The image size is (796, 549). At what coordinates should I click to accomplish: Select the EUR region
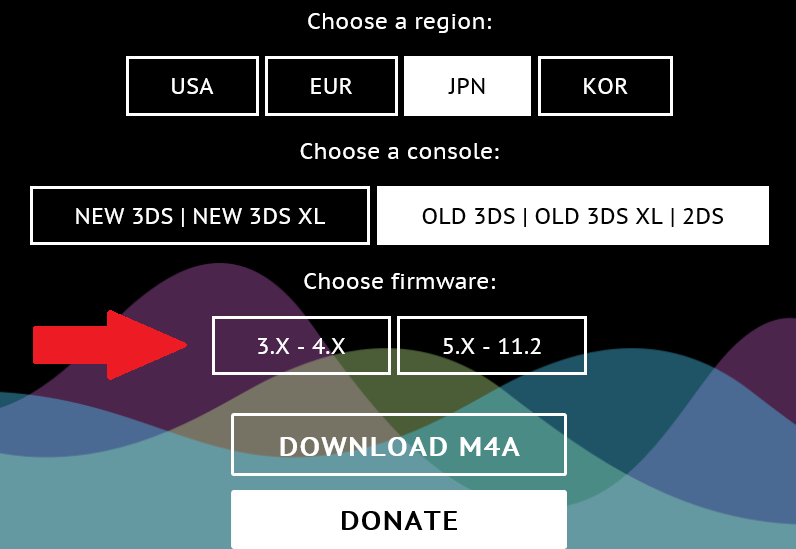[331, 86]
